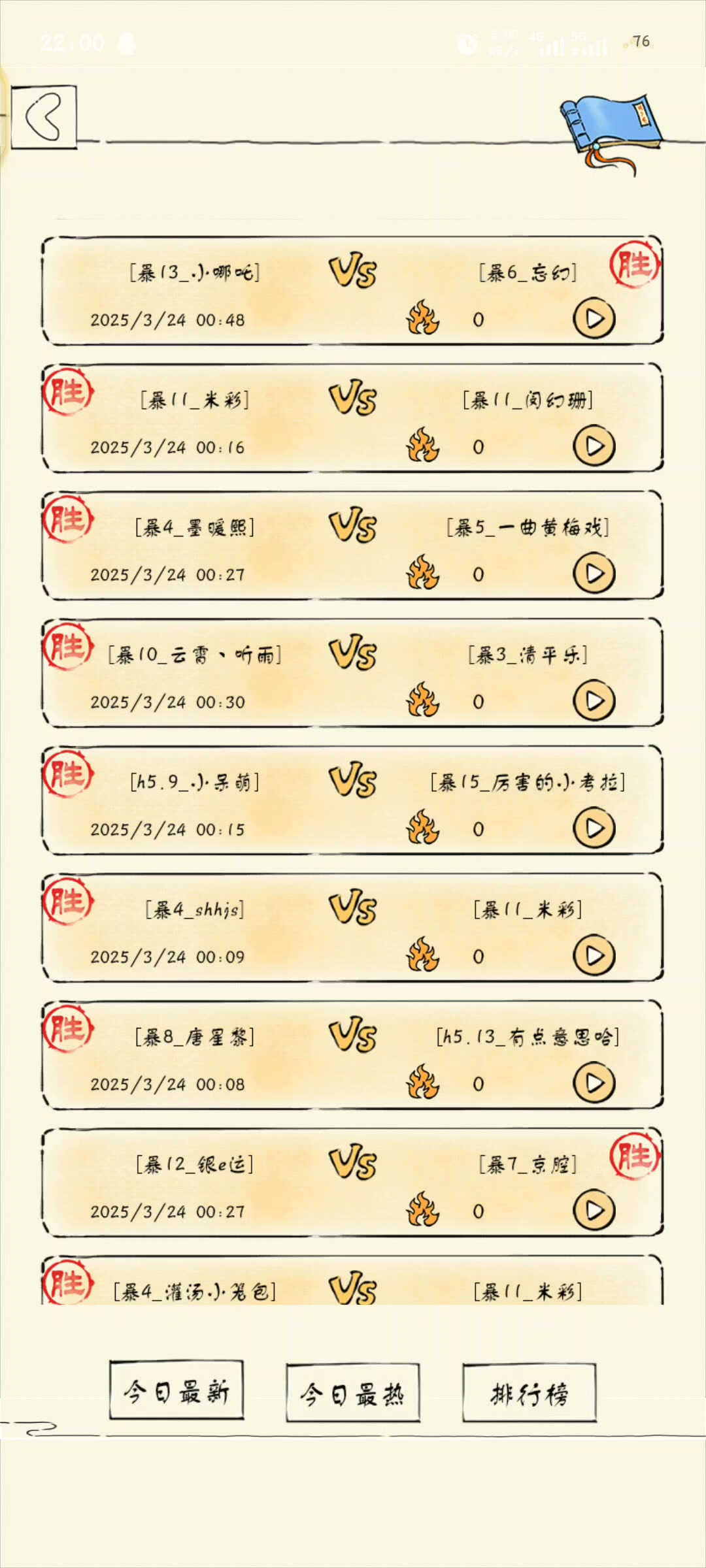This screenshot has height=1568, width=706.
Task: Play replay of 暴8_唐星黎 match
Action: [594, 1083]
